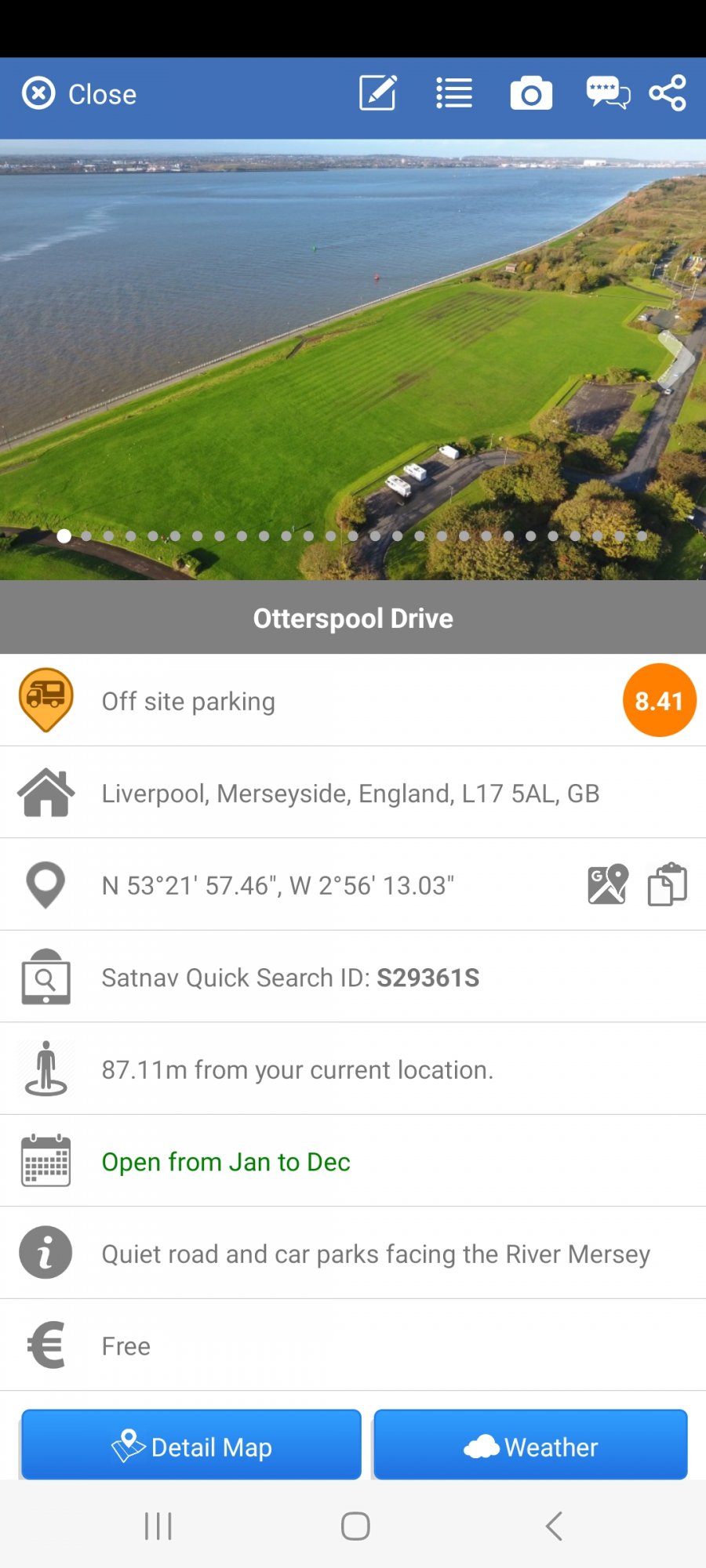Tap the camera icon to add photo
706x1568 pixels.
(531, 94)
